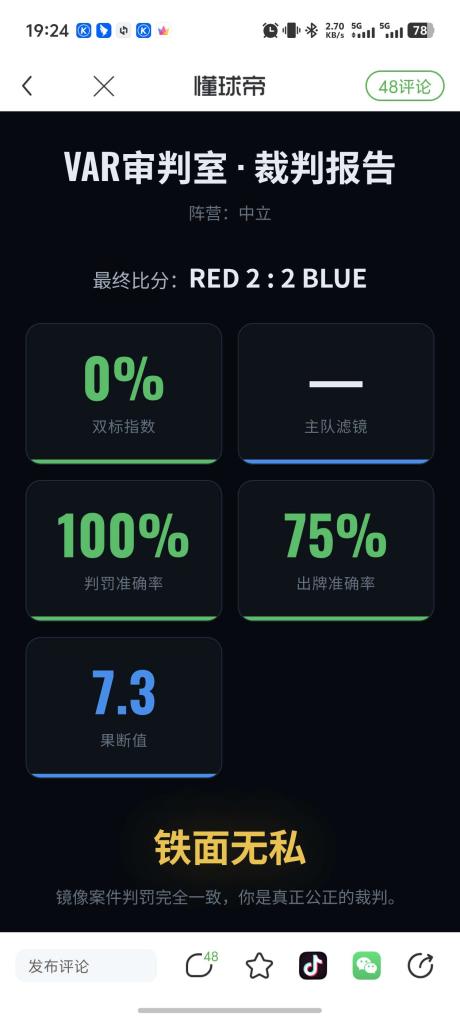
Task: Favorite this page with the star icon
Action: coord(259,965)
